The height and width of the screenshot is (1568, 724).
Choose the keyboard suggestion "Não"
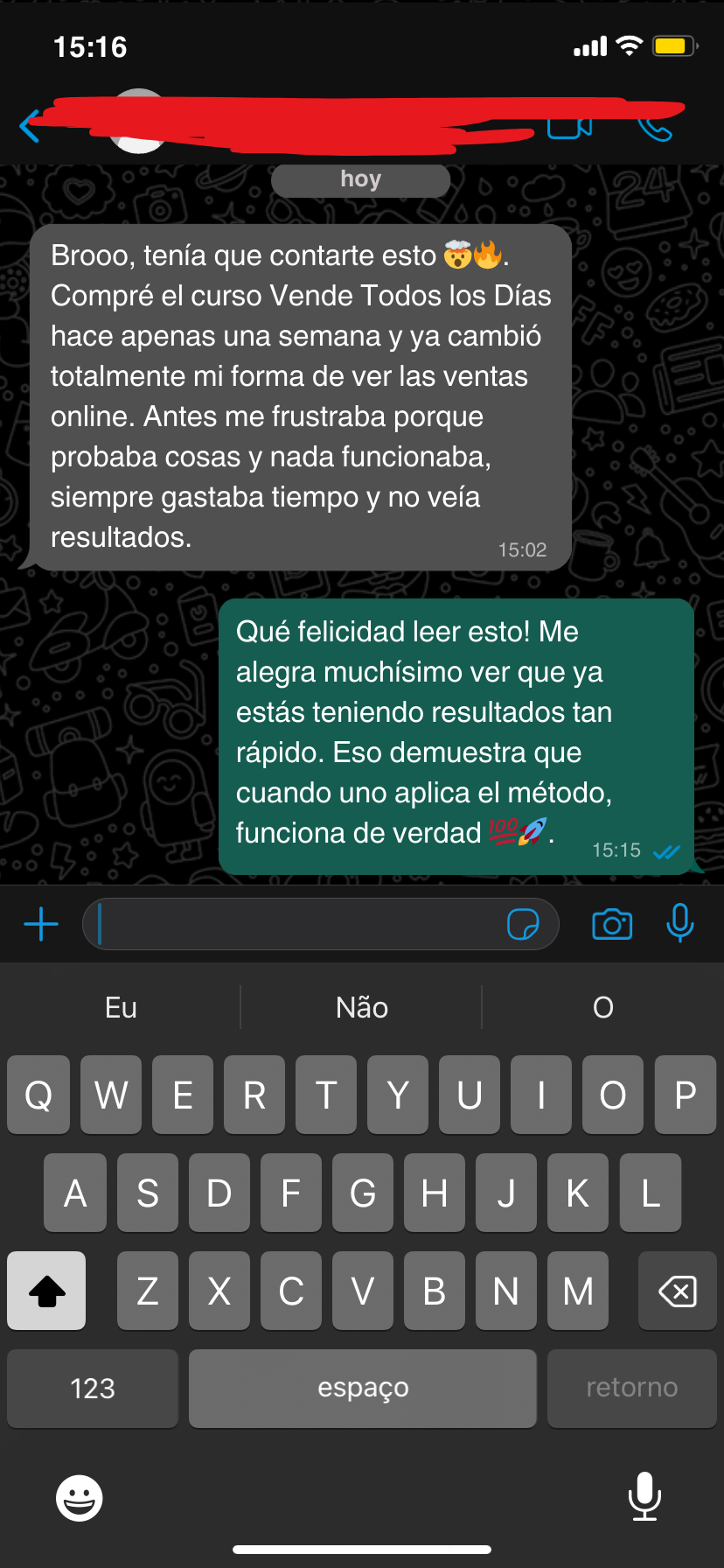click(362, 1008)
